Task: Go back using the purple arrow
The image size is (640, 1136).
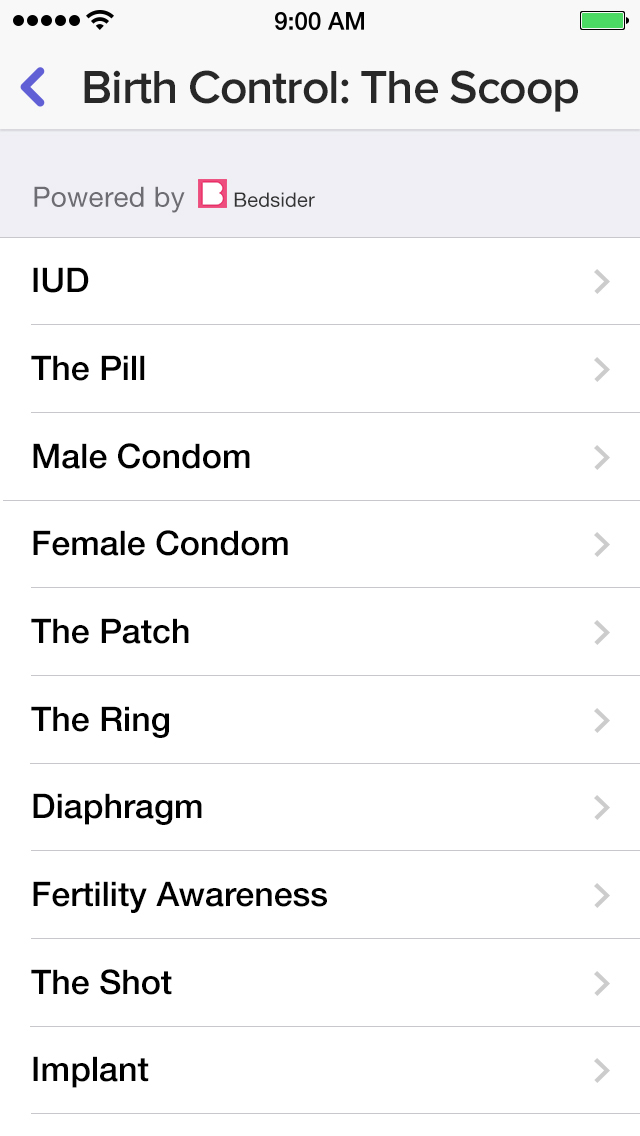Action: pos(33,88)
